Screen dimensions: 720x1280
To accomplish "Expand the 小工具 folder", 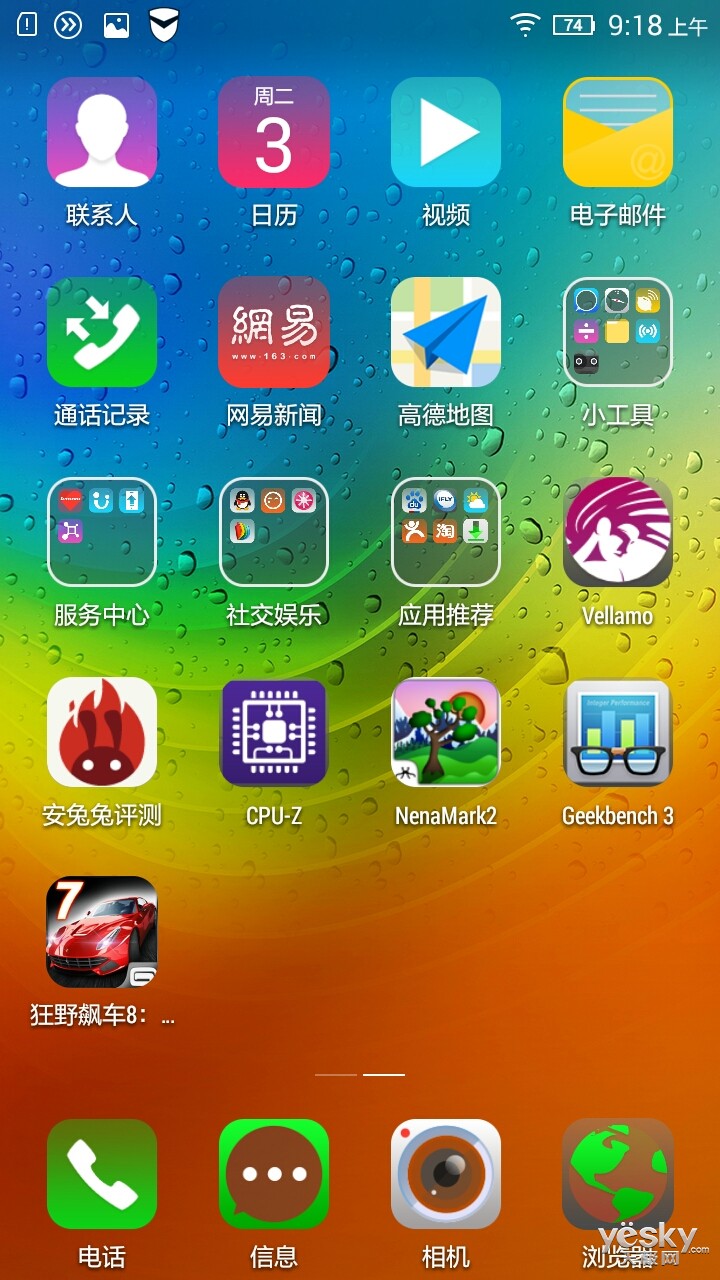I will point(618,333).
